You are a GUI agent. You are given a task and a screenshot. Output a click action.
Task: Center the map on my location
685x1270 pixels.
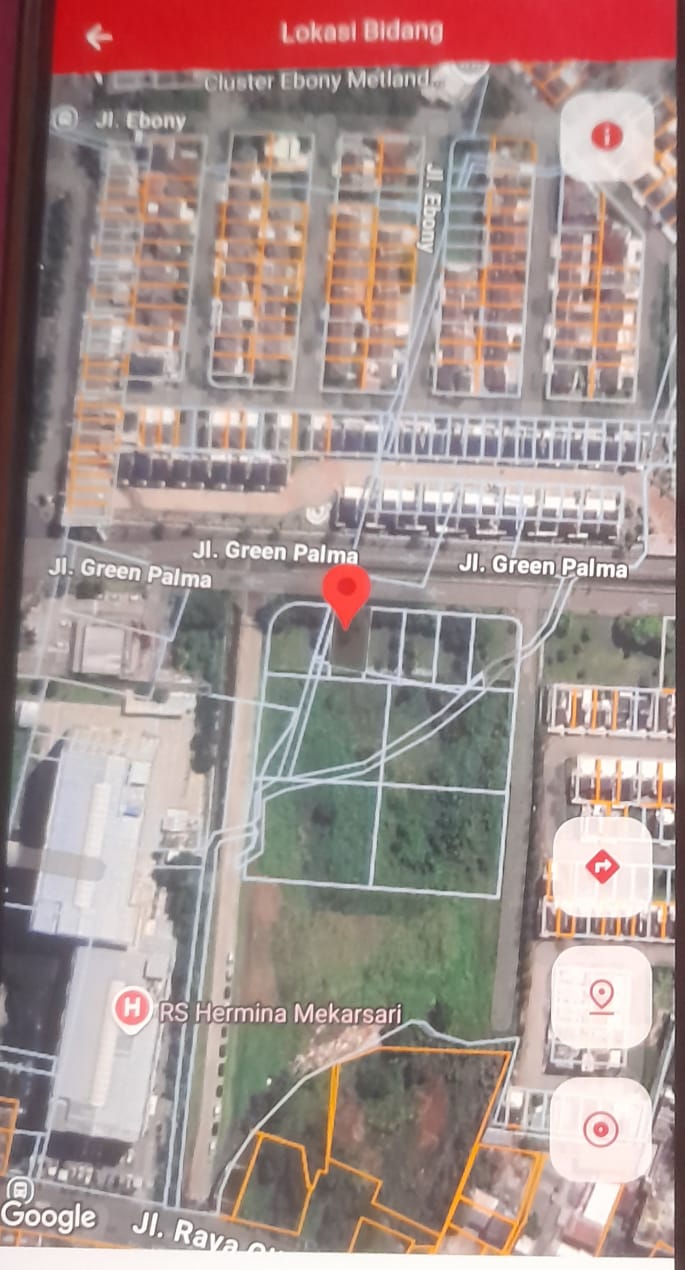coord(601,1130)
